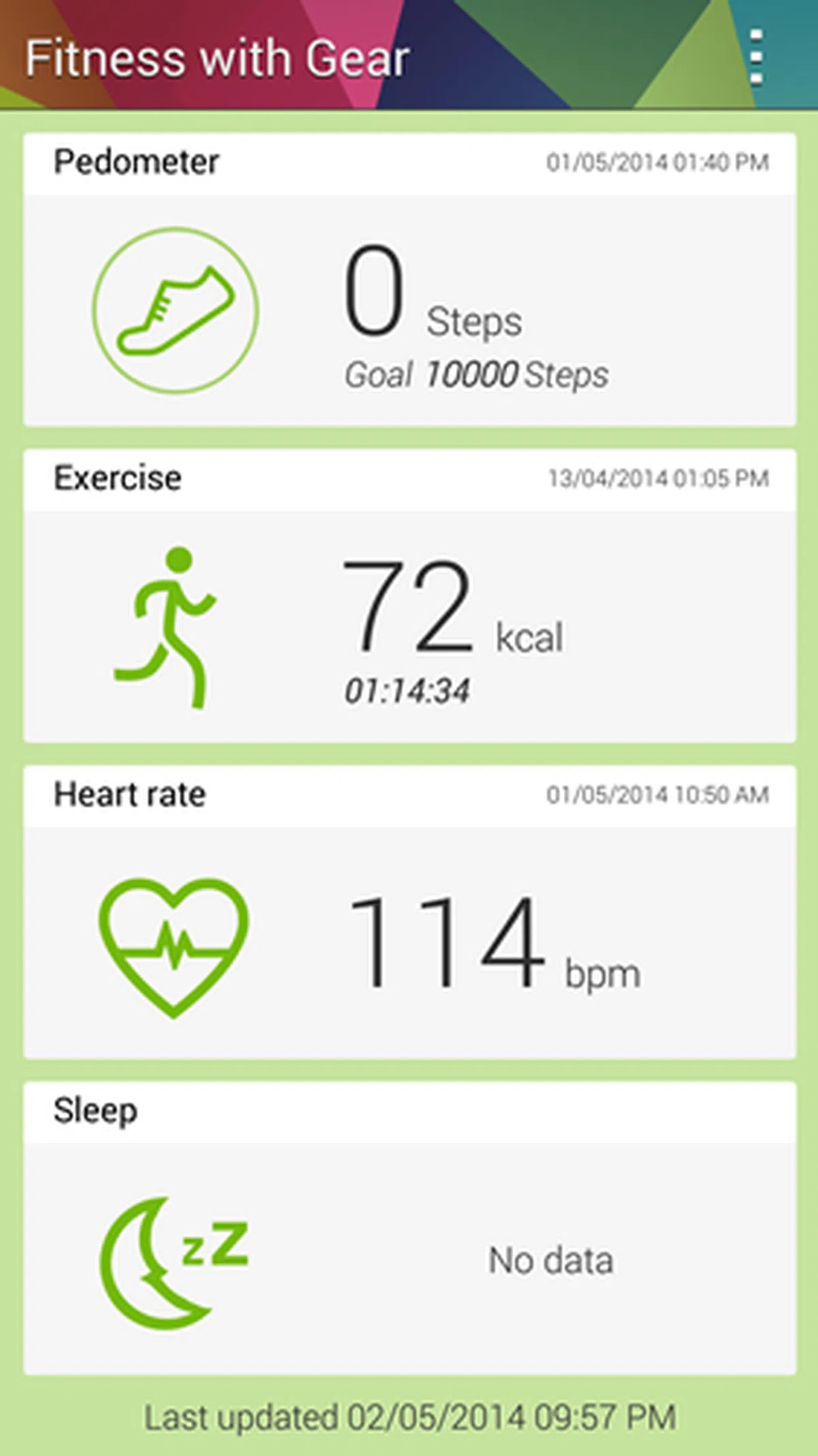Select the Sleep card
The image size is (818, 1456).
click(409, 1228)
